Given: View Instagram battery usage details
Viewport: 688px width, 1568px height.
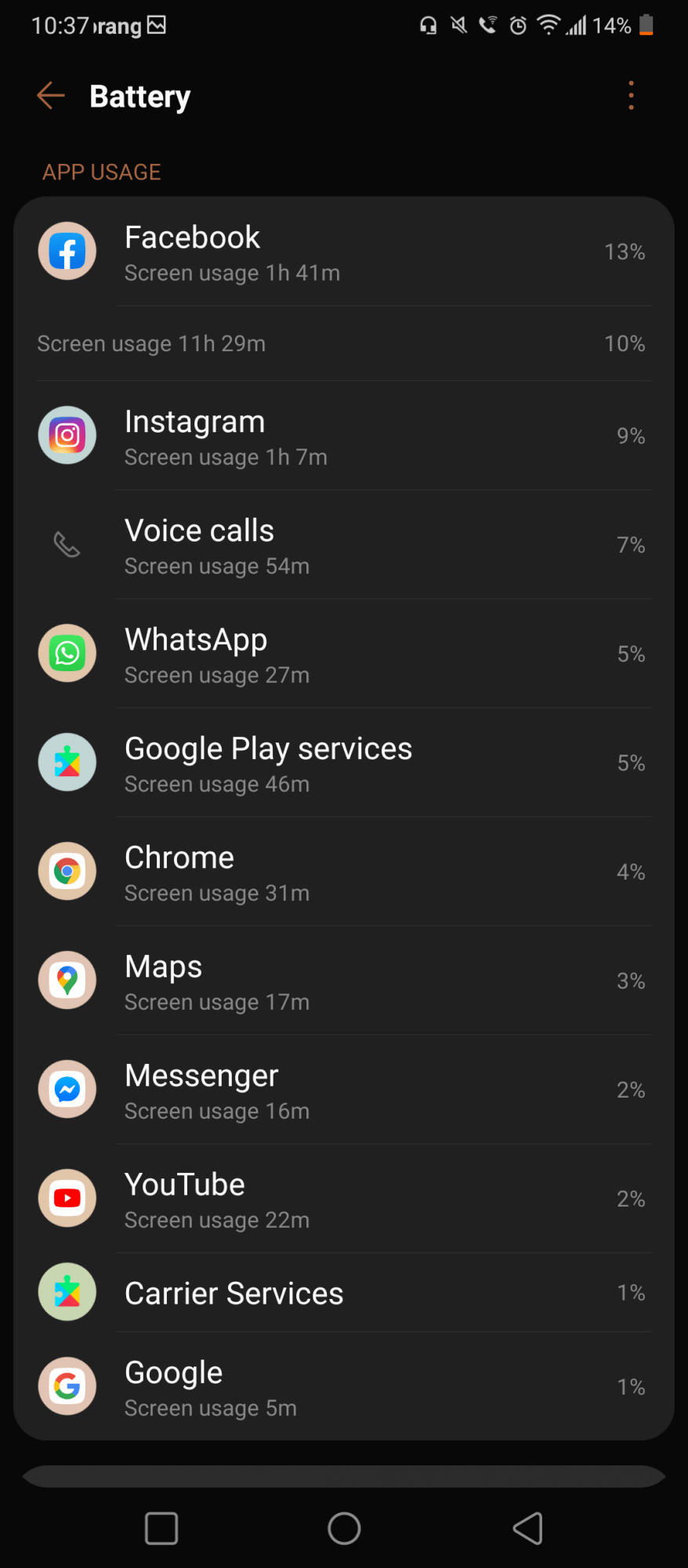Looking at the screenshot, I should pos(343,436).
